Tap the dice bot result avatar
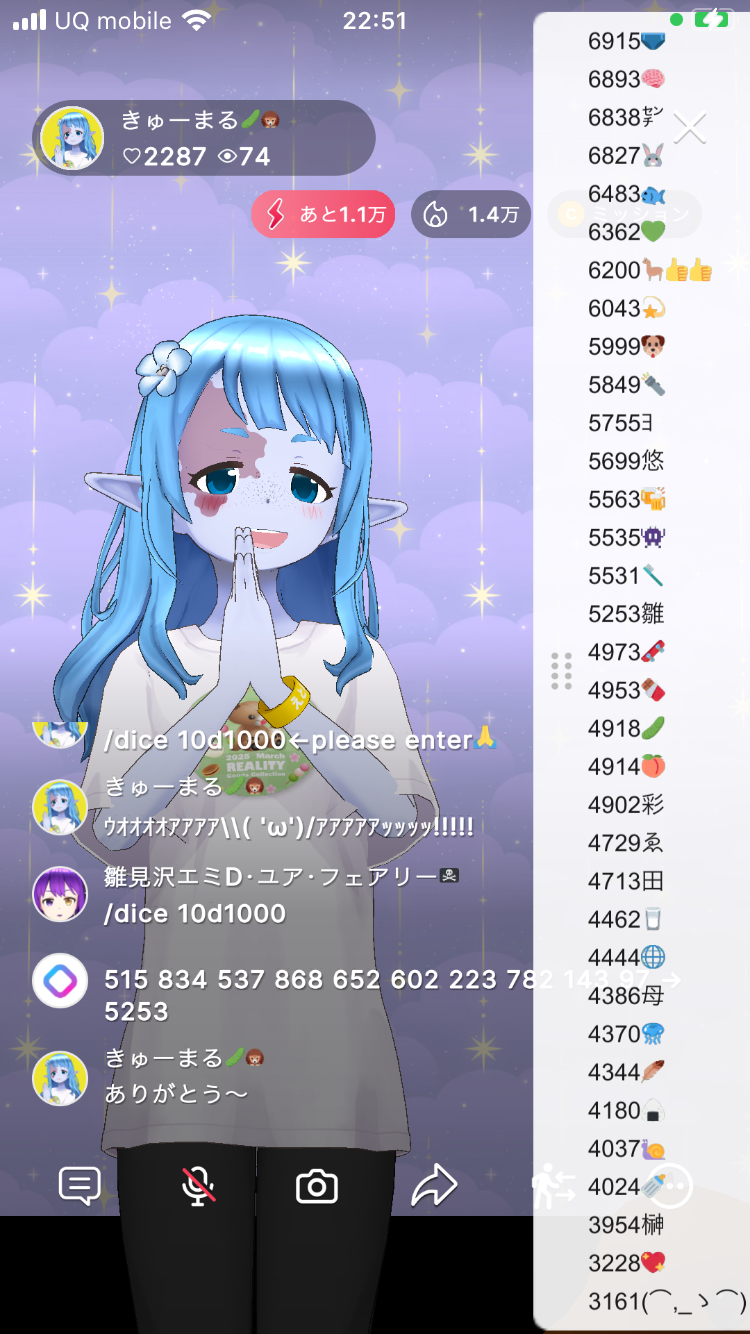 [x=60, y=981]
